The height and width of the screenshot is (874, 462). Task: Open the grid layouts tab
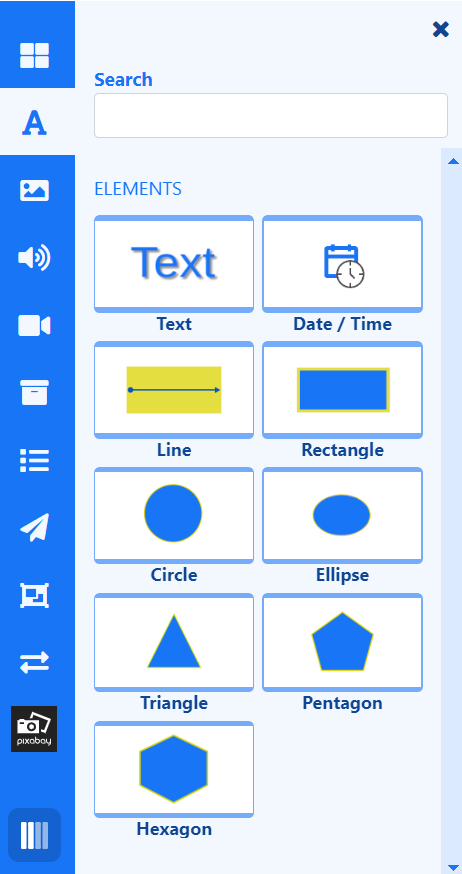click(35, 55)
